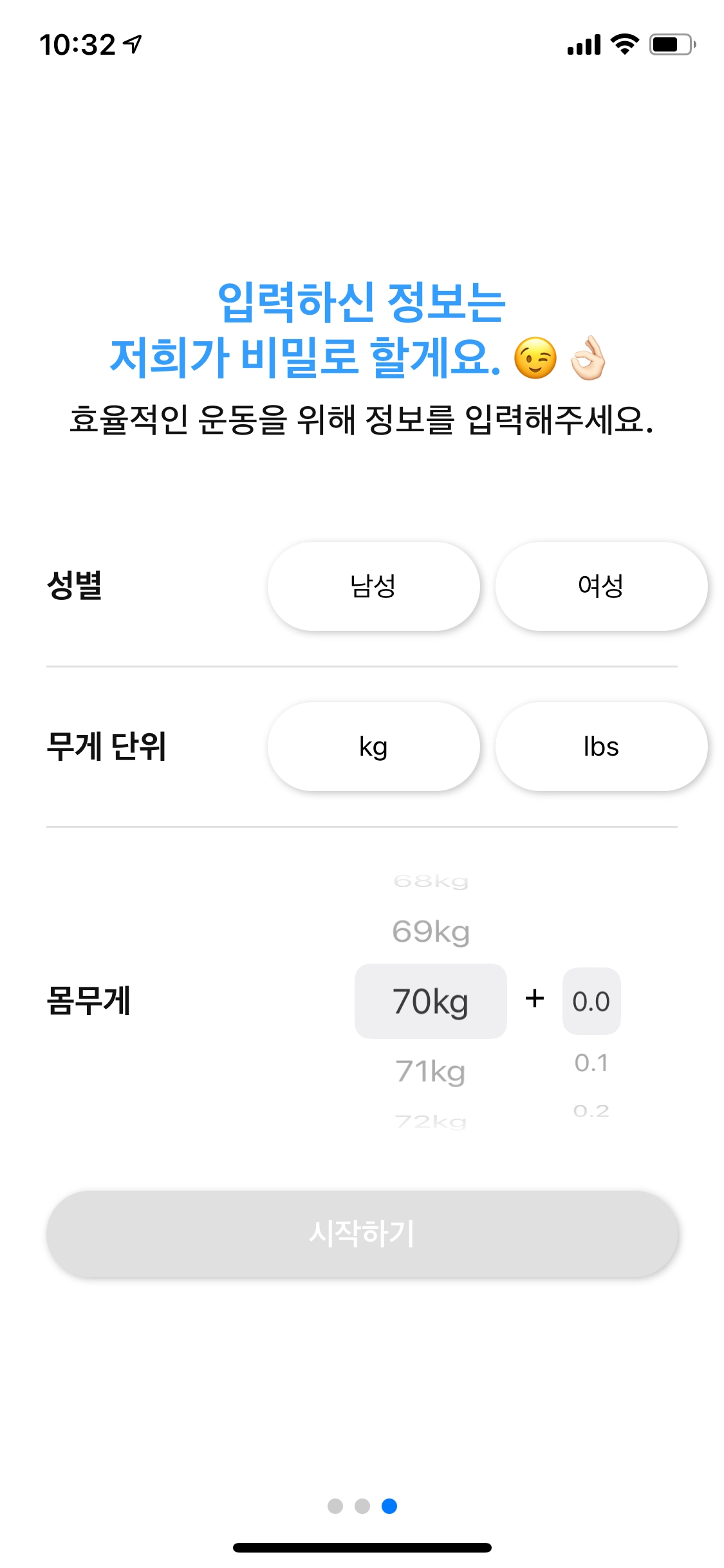Choose lbs as weight unit
The width and height of the screenshot is (724, 1568).
pyautogui.click(x=600, y=747)
